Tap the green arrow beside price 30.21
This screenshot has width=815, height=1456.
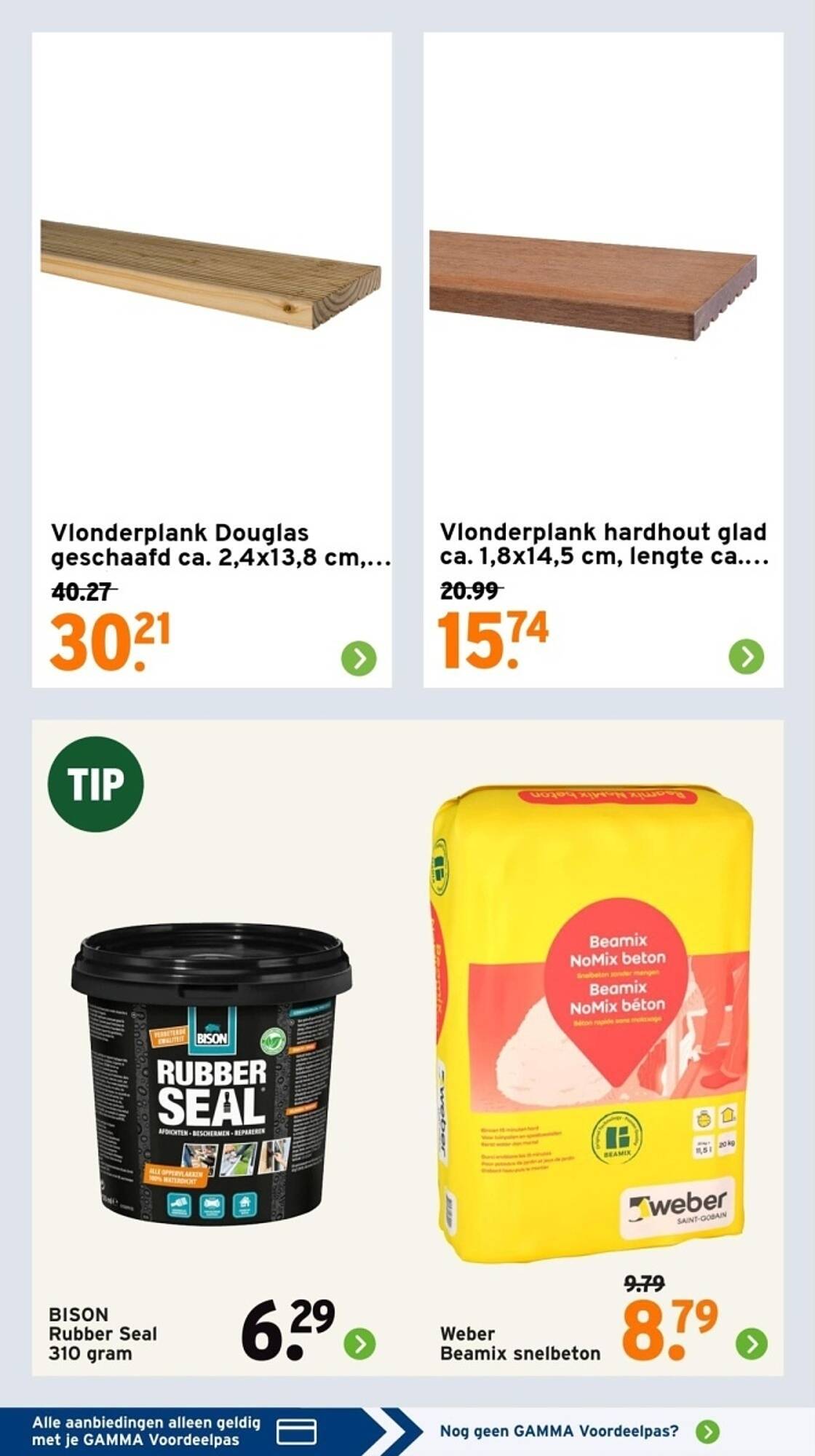pyautogui.click(x=359, y=658)
